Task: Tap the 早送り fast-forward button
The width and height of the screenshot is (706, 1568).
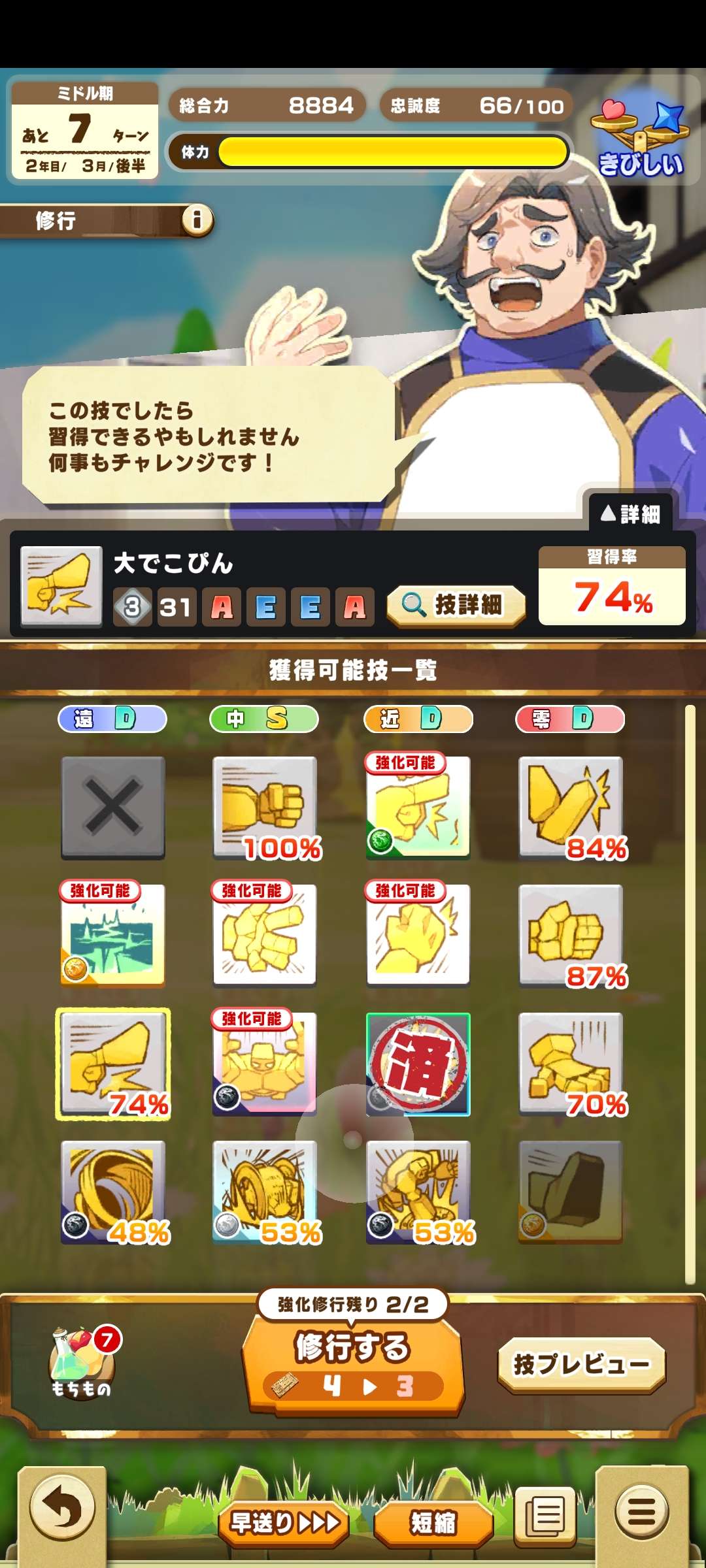Action: coord(284,1523)
